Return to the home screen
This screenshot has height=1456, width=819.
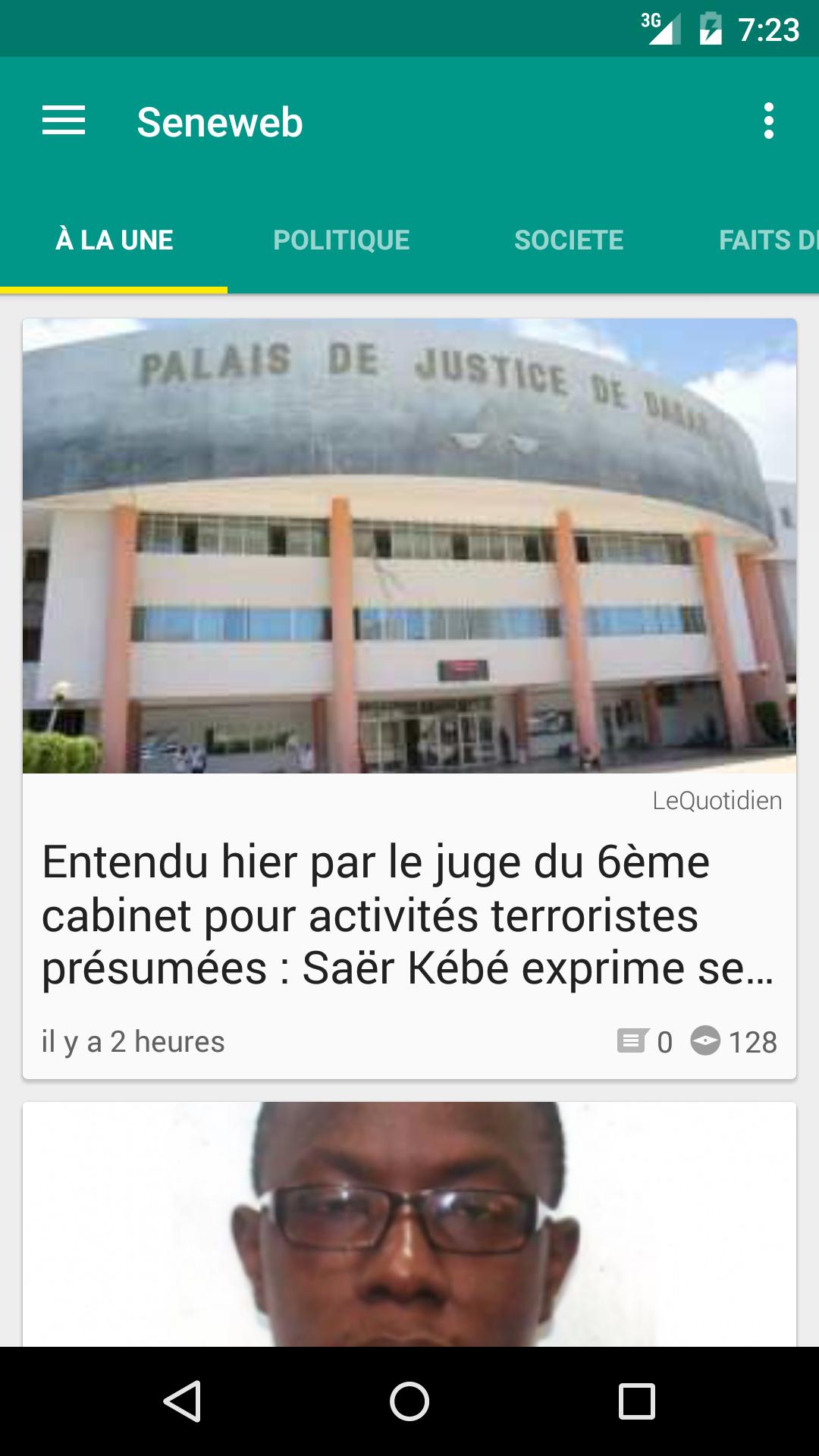click(x=409, y=1401)
